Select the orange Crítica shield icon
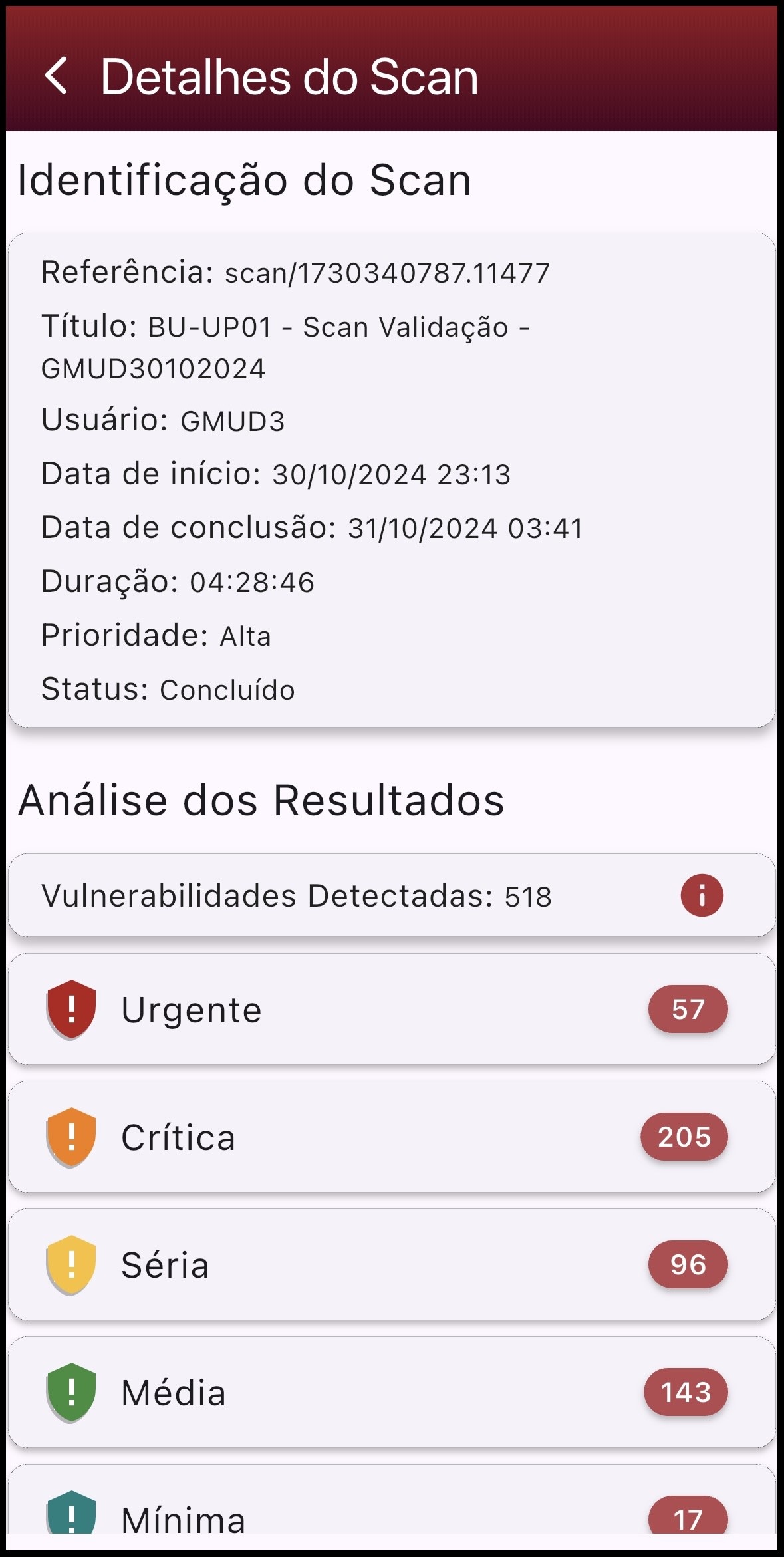The width and height of the screenshot is (784, 1557). (71, 1136)
